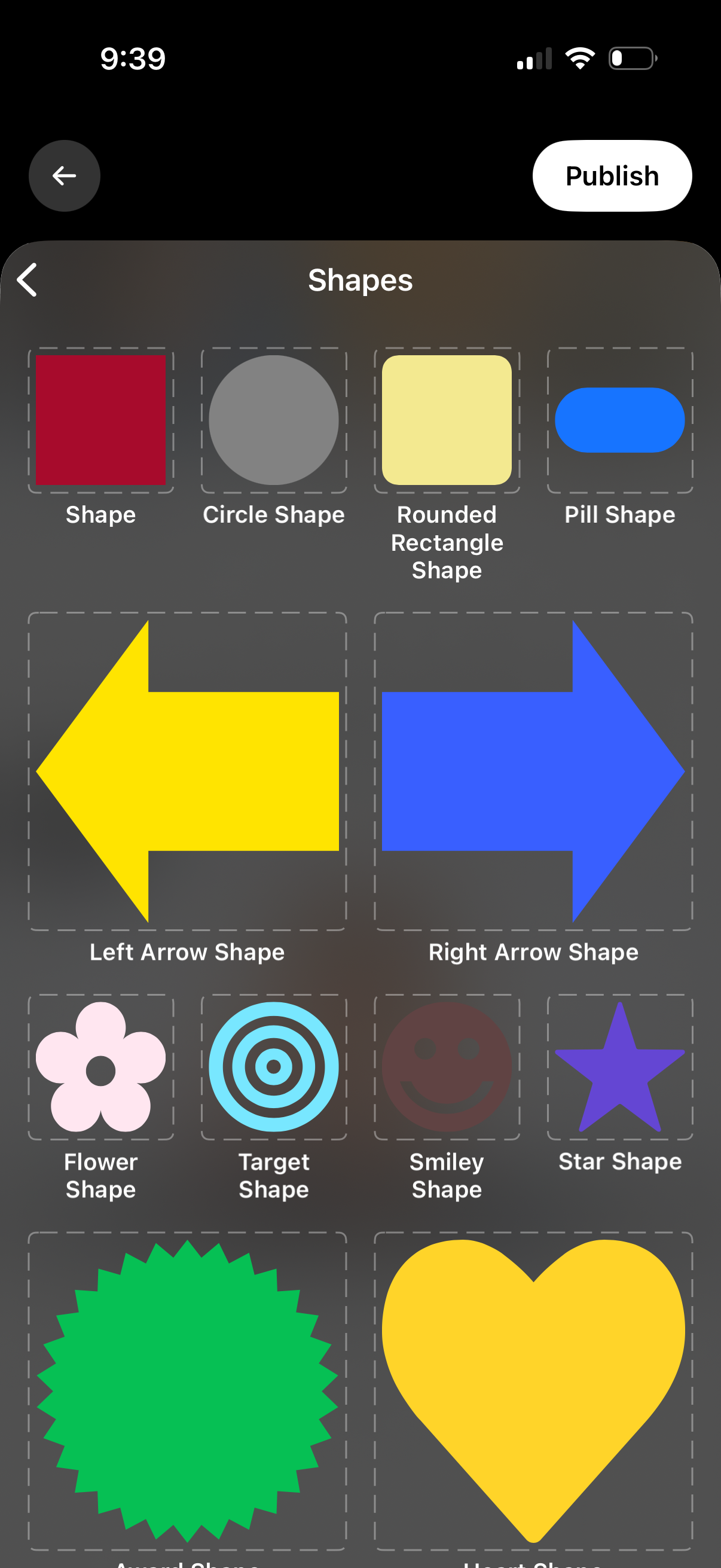Image resolution: width=721 pixels, height=1568 pixels.
Task: Select the blue Pill Shape
Action: point(619,419)
